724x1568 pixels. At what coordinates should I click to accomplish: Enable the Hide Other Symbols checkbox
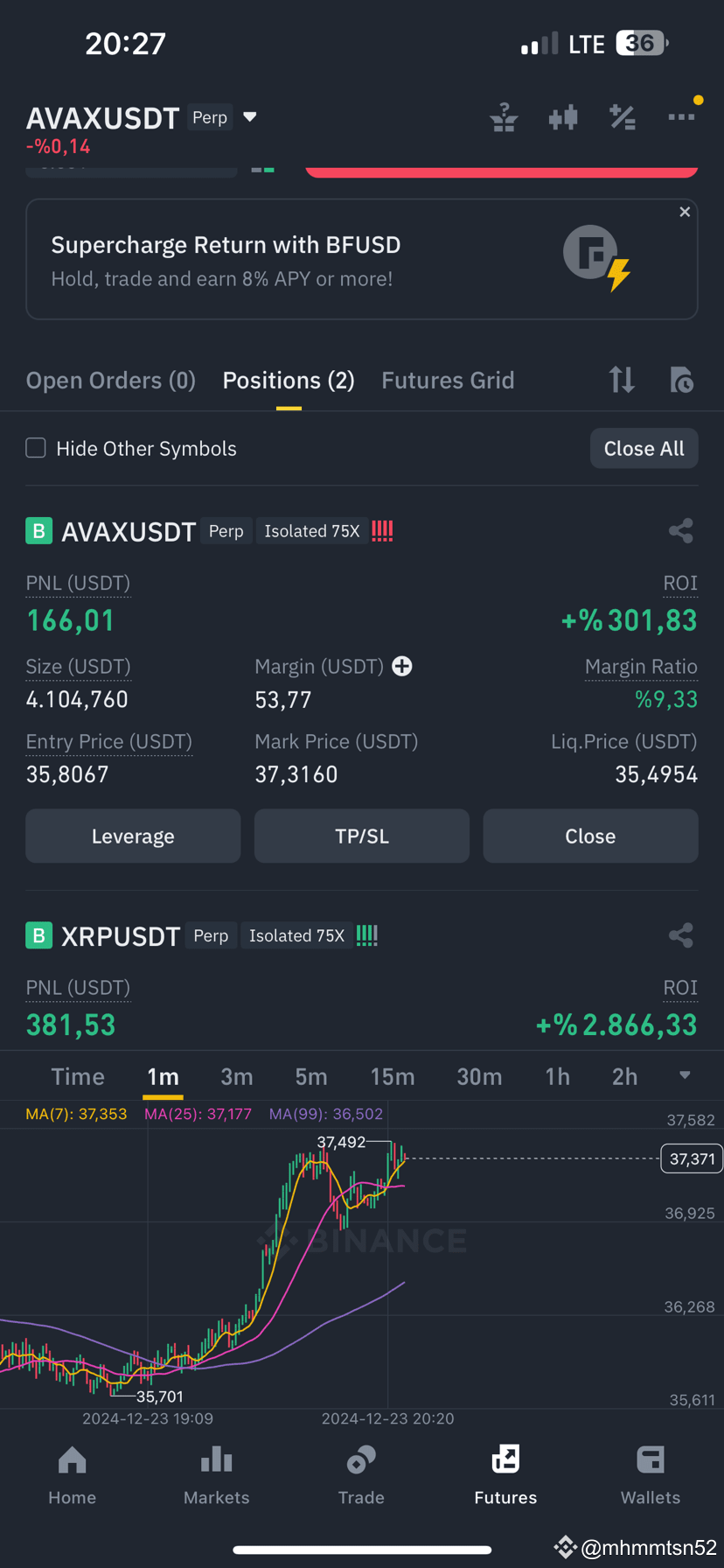pos(35,447)
